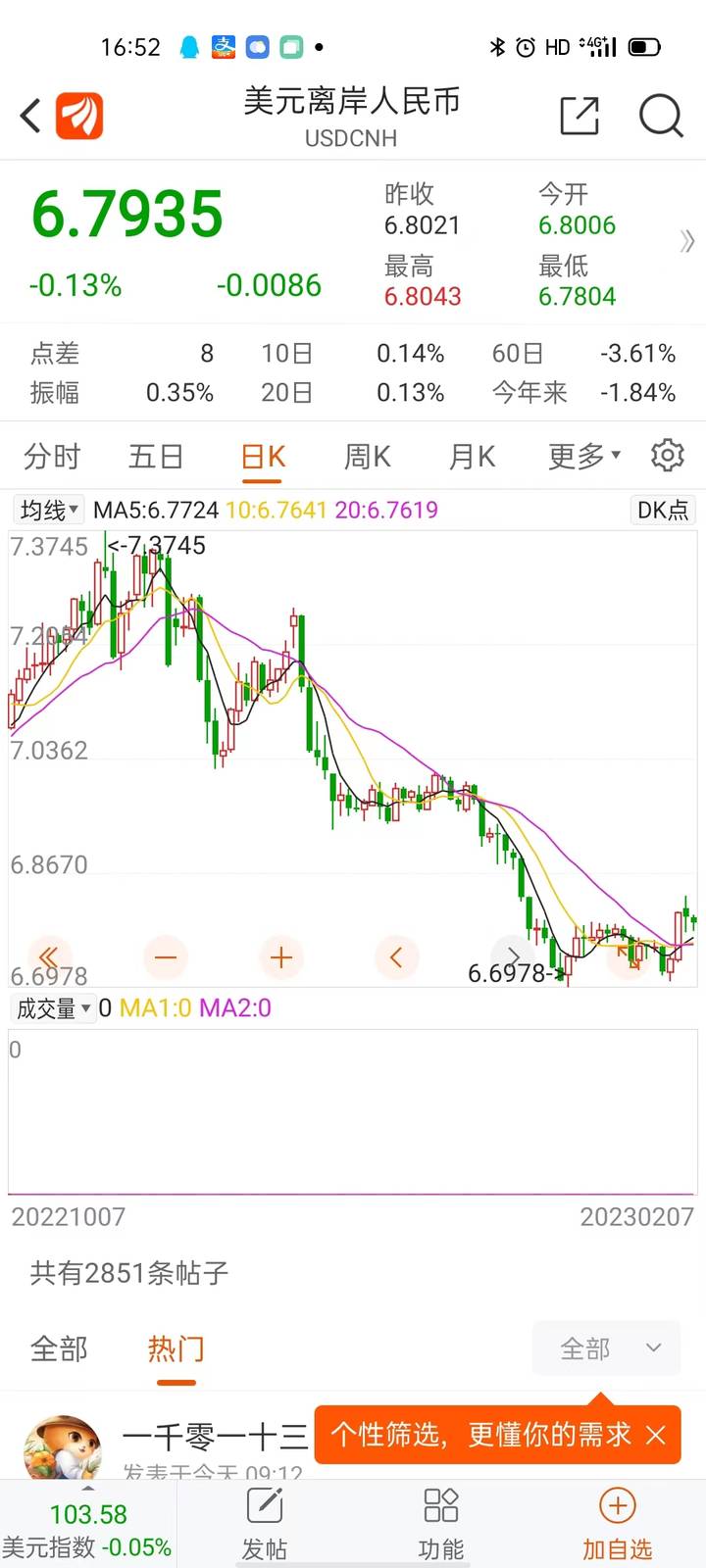The height and width of the screenshot is (1568, 706).
Task: Go back using the top-left arrow
Action: tap(31, 116)
